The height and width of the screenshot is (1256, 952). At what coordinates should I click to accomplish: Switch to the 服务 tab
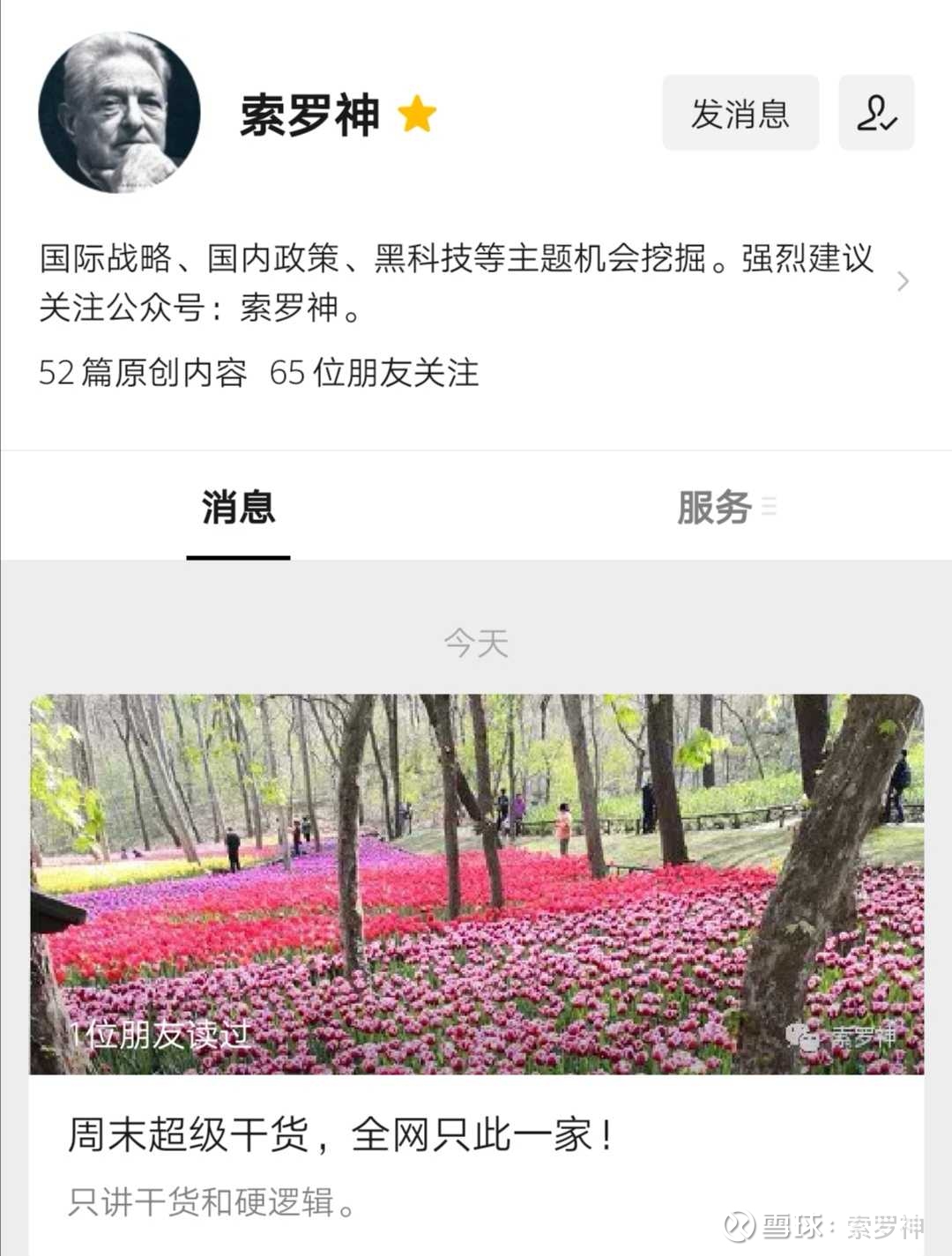pyautogui.click(x=714, y=508)
